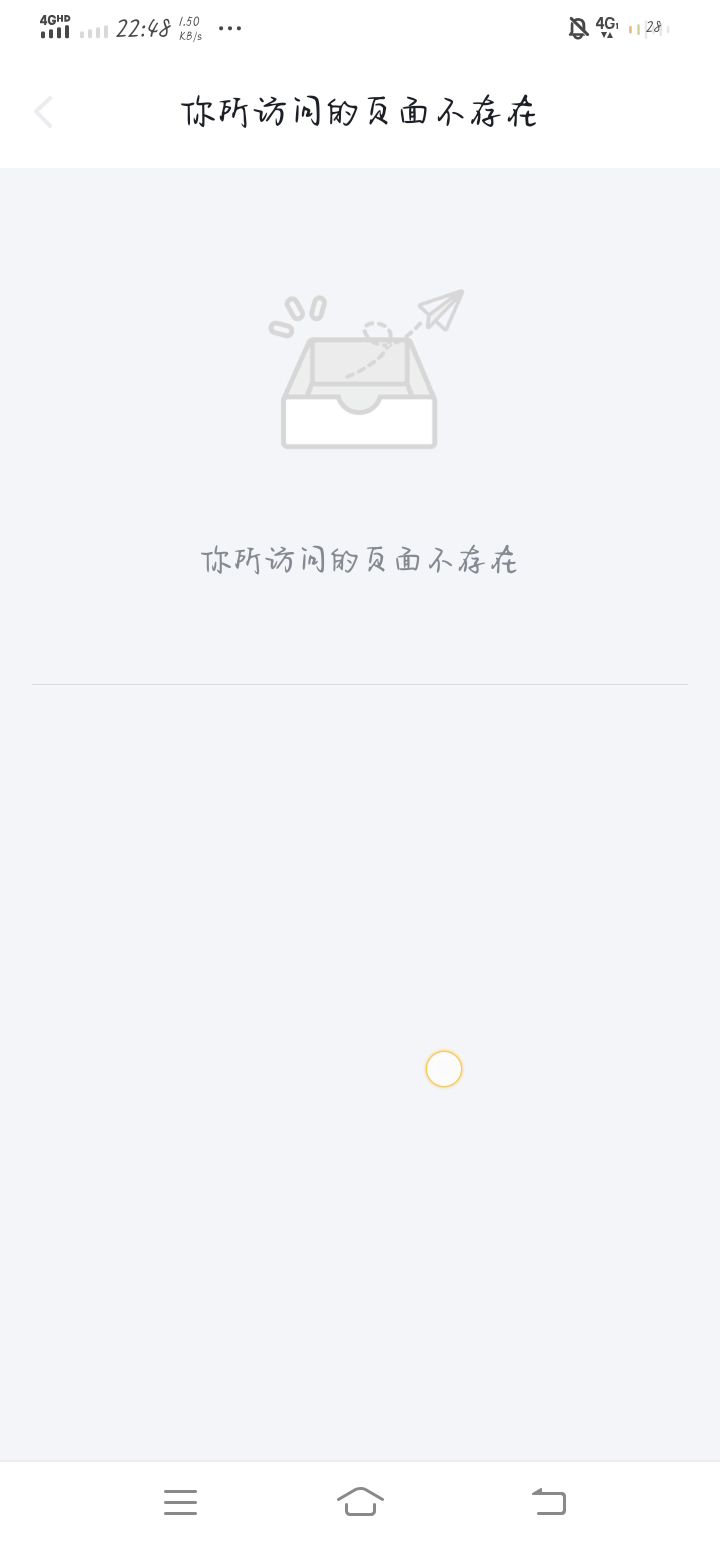Go to the phone home screen
Image resolution: width=720 pixels, height=1544 pixels.
(x=360, y=1501)
